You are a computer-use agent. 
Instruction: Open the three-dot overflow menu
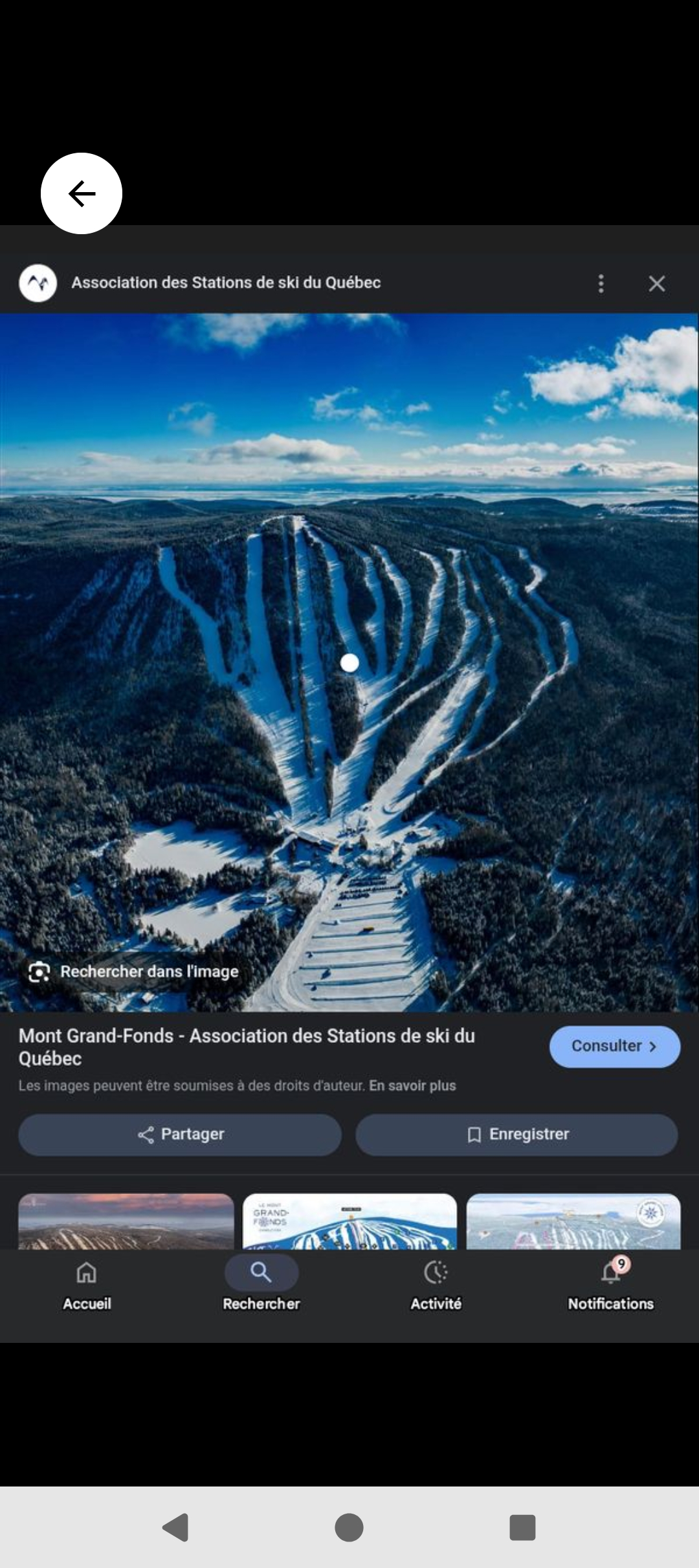pyautogui.click(x=601, y=283)
